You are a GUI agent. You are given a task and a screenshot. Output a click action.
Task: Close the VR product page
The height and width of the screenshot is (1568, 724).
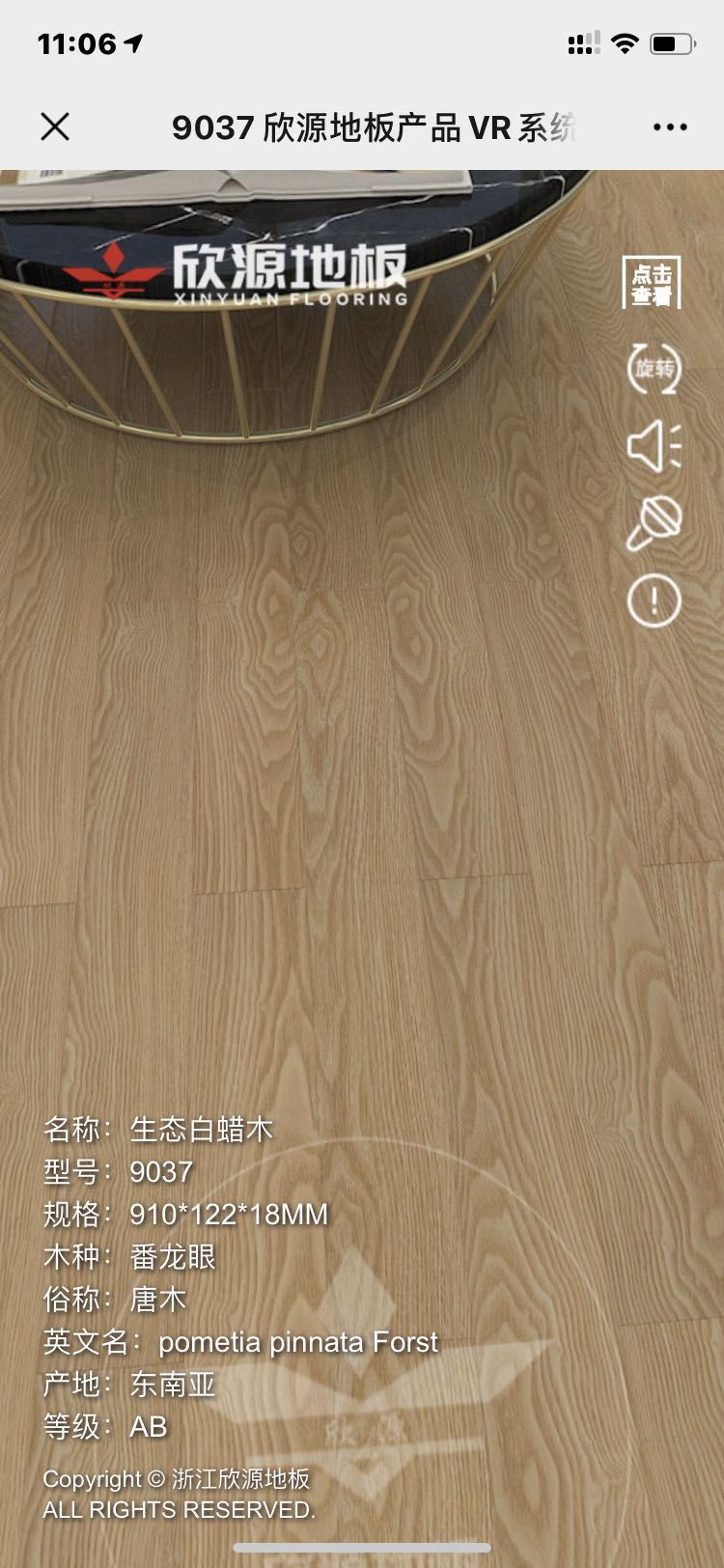click(x=55, y=126)
